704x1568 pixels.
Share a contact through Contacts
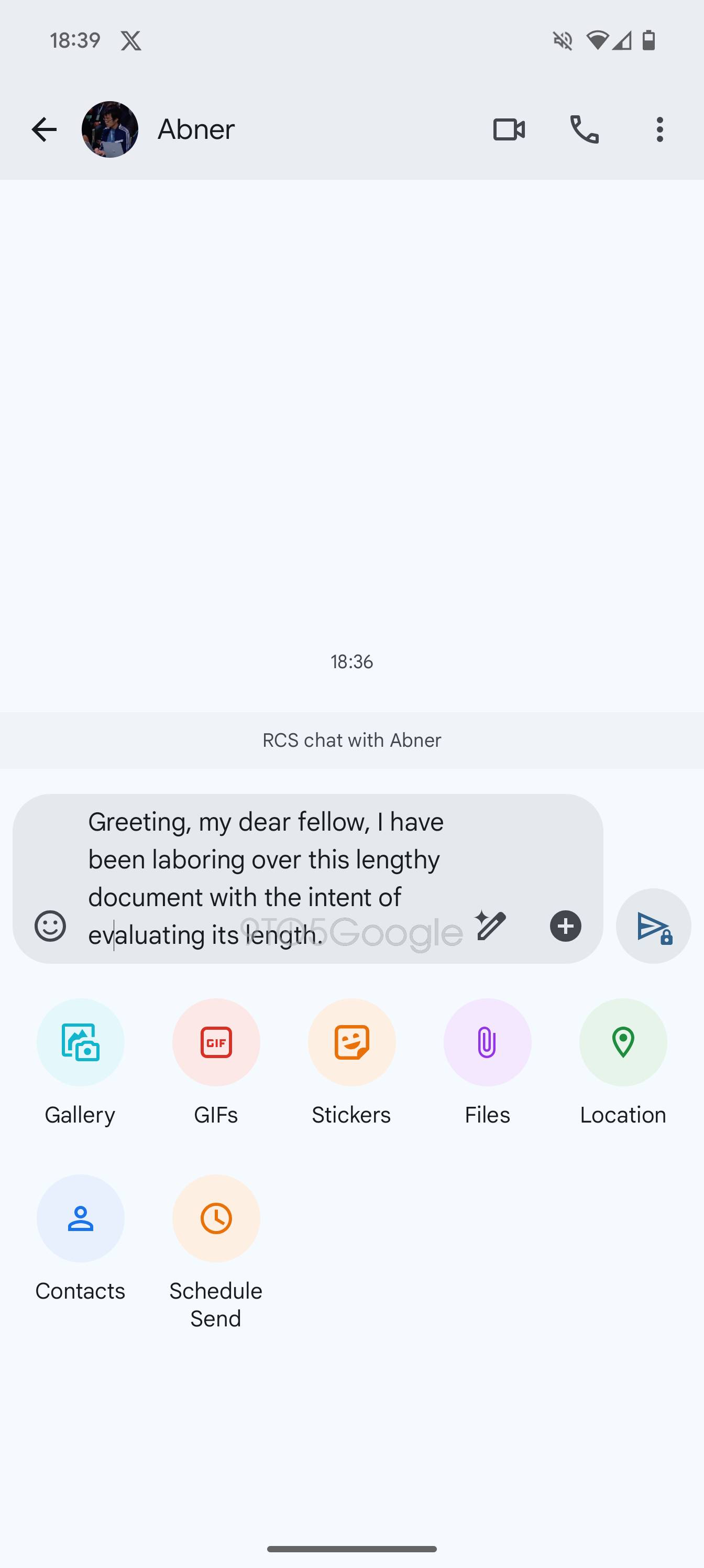pos(80,1218)
